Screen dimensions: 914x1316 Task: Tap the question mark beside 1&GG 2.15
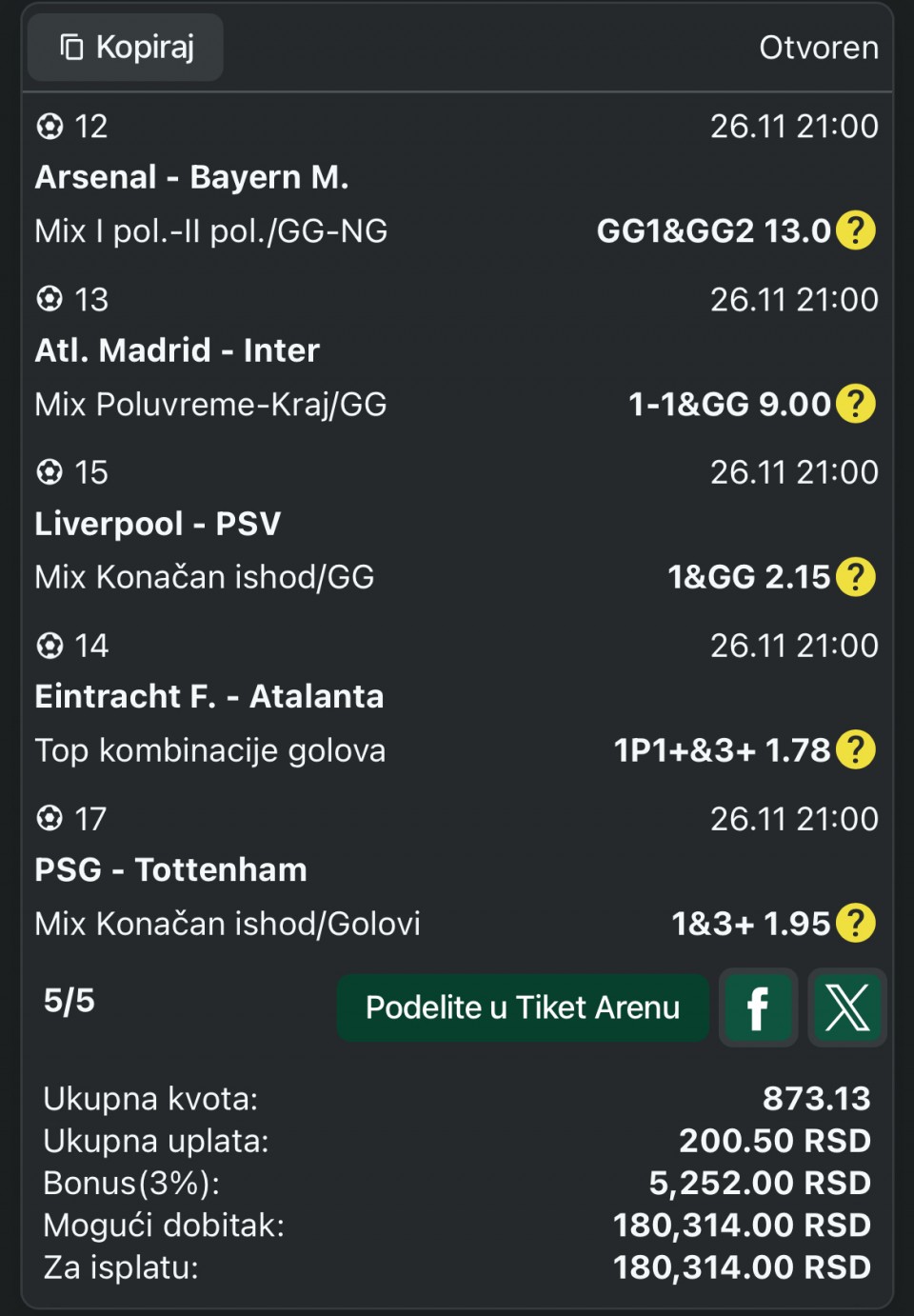point(855,577)
